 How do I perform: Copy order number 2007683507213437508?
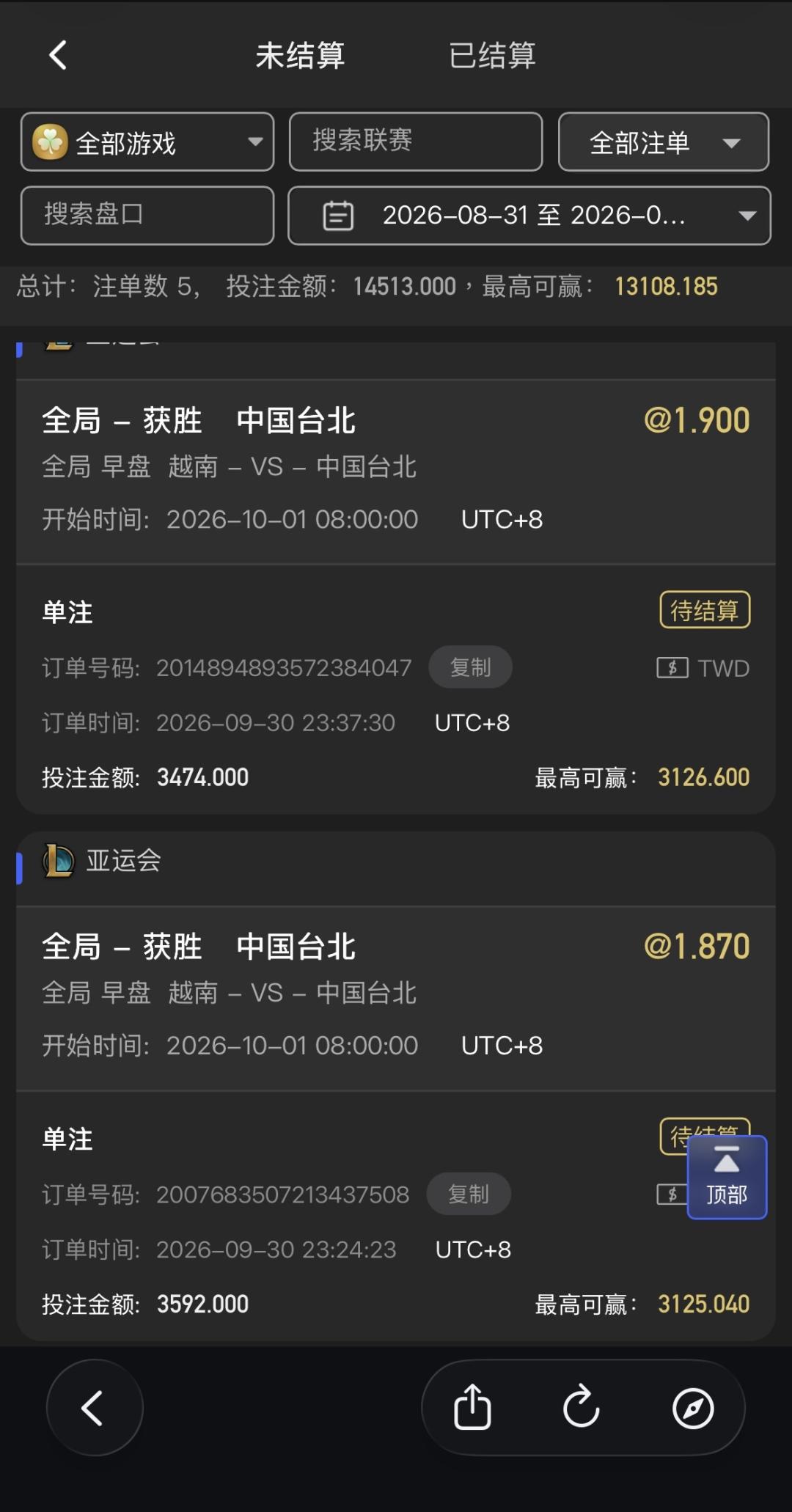[x=469, y=1194]
